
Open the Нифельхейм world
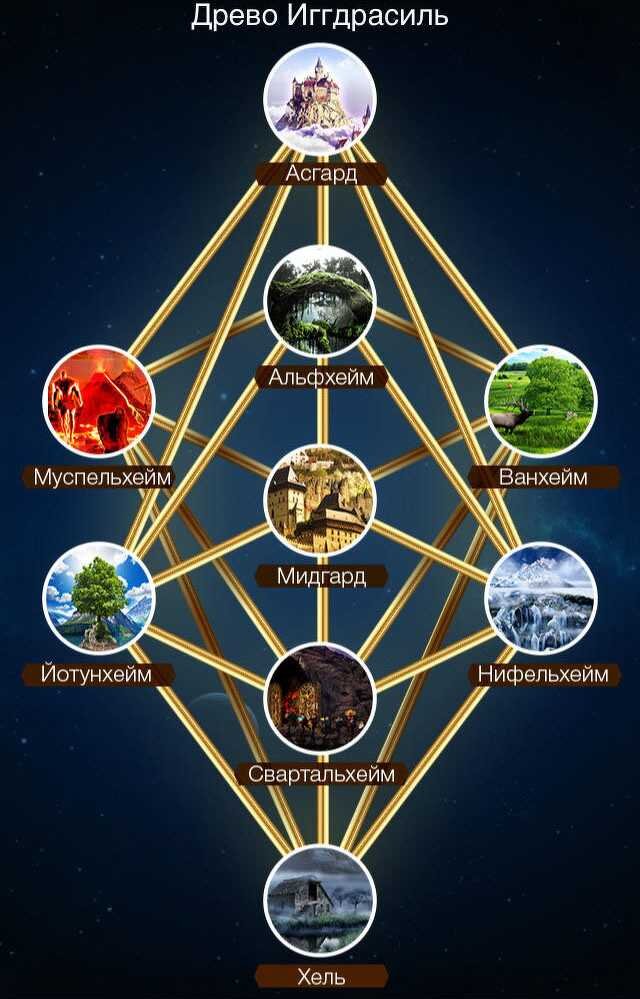click(540, 598)
